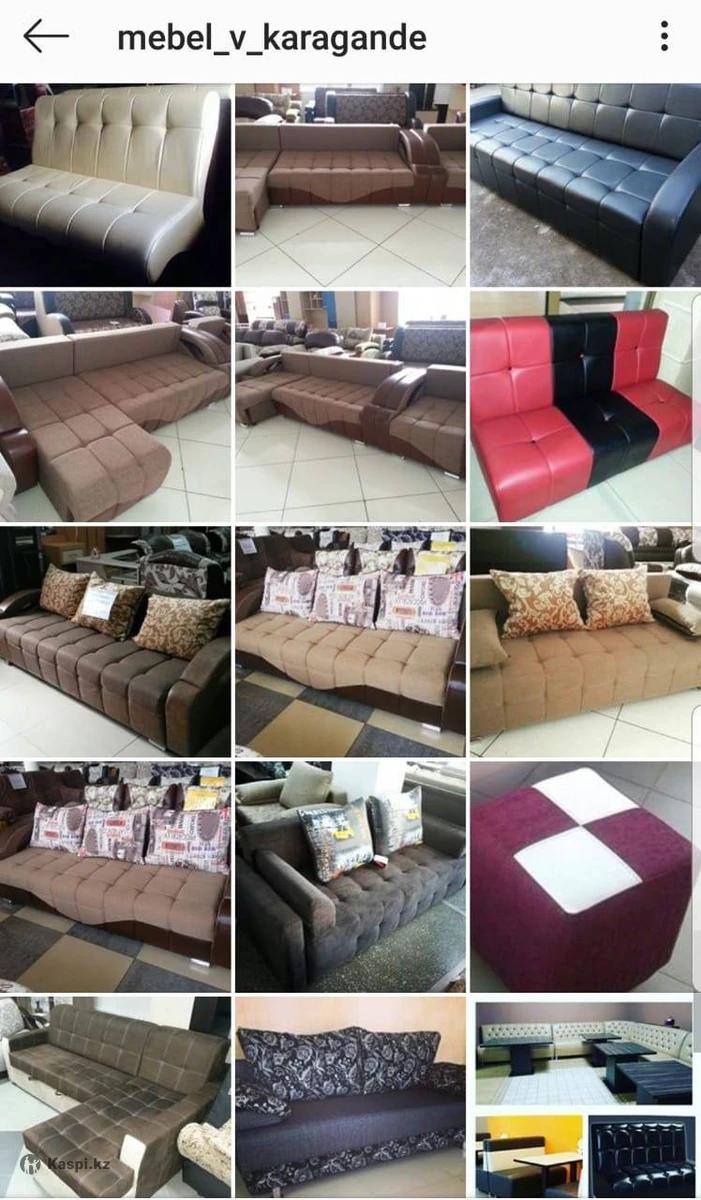Image resolution: width=701 pixels, height=1200 pixels.
Task: View the brown checkered corner sofa post
Action: (x=115, y=1097)
